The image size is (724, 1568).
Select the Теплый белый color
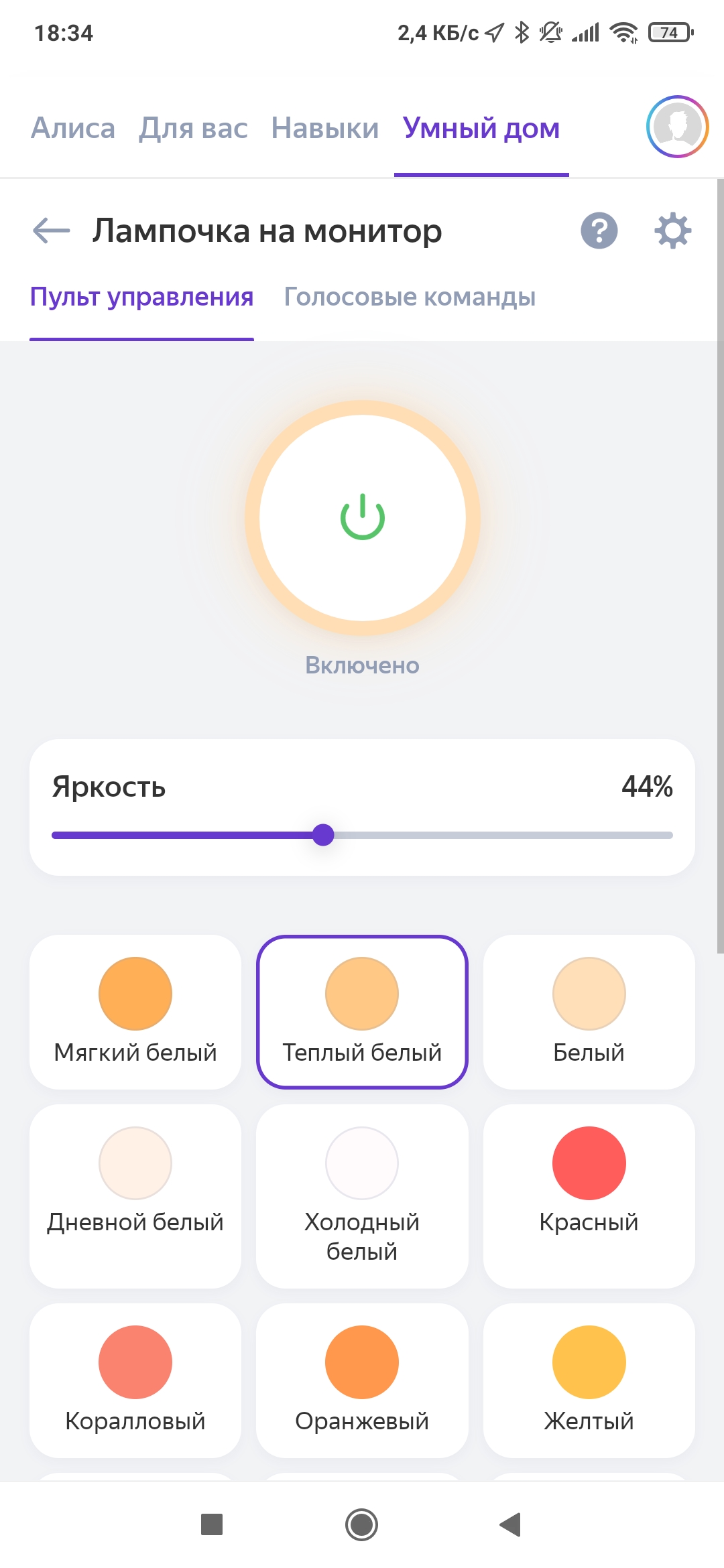pyautogui.click(x=362, y=1012)
